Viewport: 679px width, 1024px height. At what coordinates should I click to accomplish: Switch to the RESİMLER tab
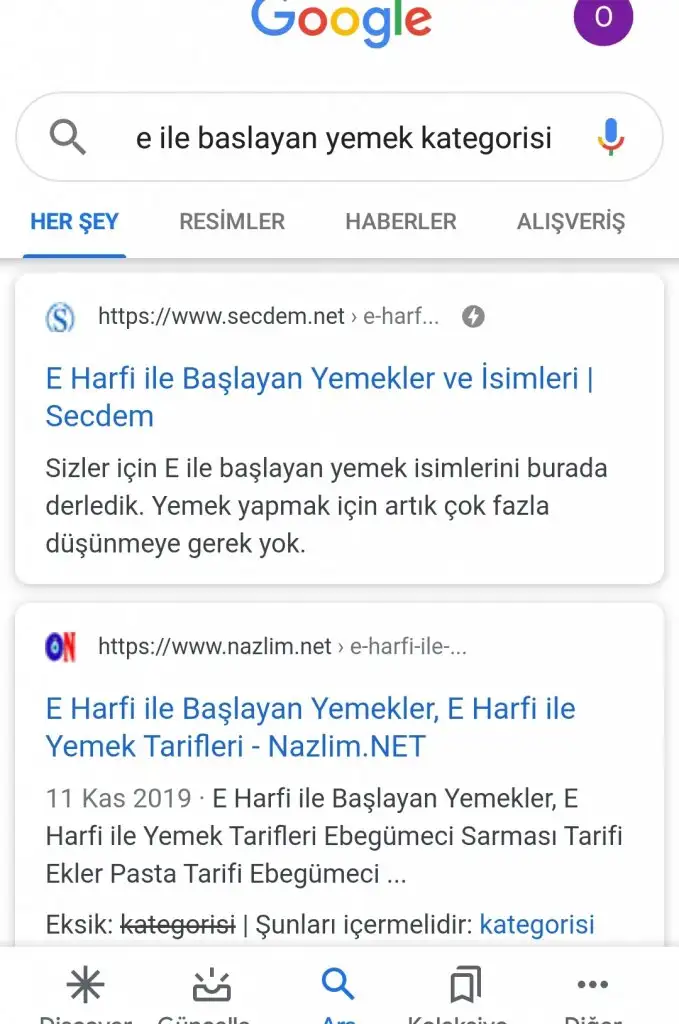coord(232,222)
